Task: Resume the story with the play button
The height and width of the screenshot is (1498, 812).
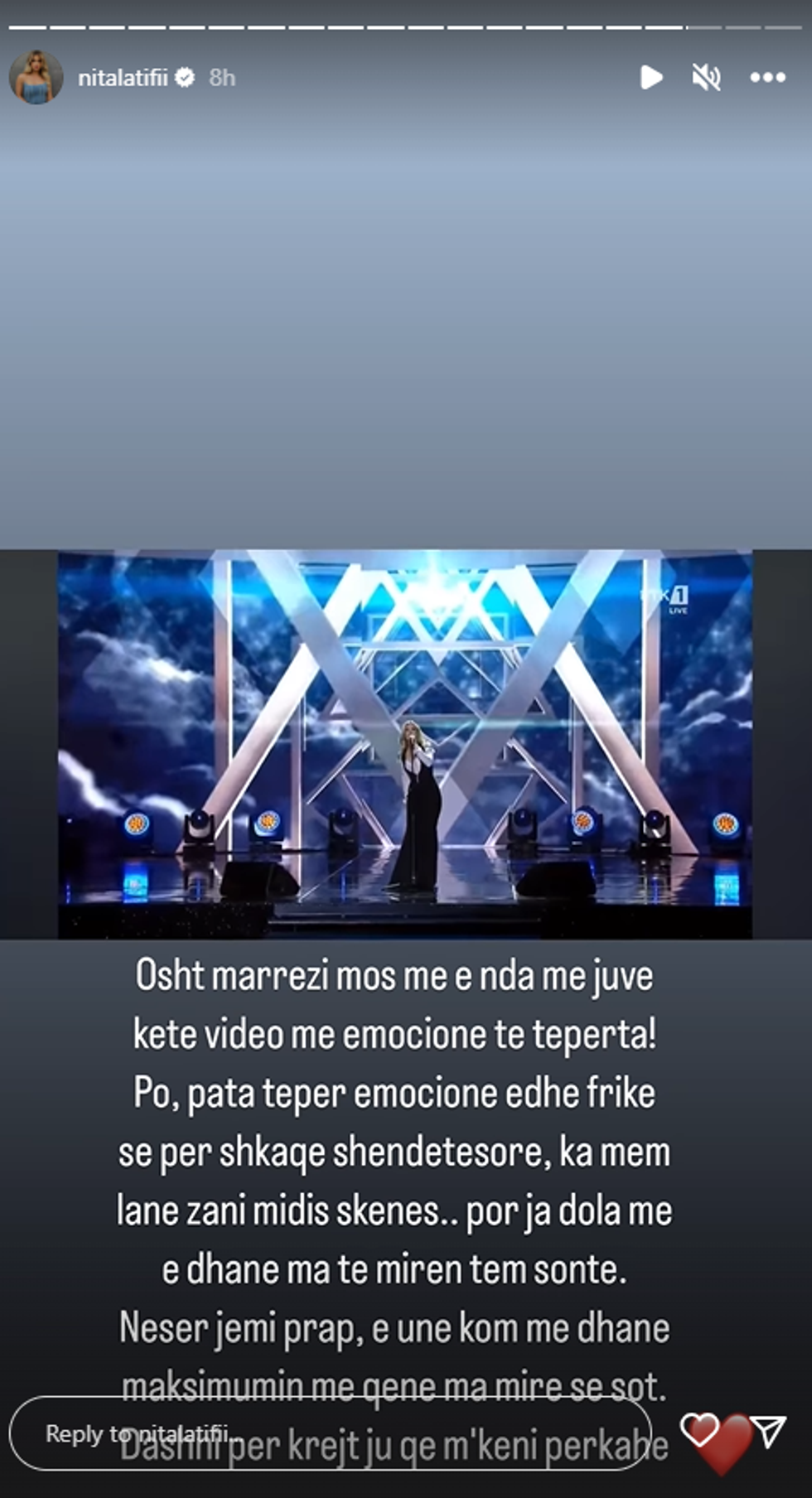Action: (x=651, y=77)
